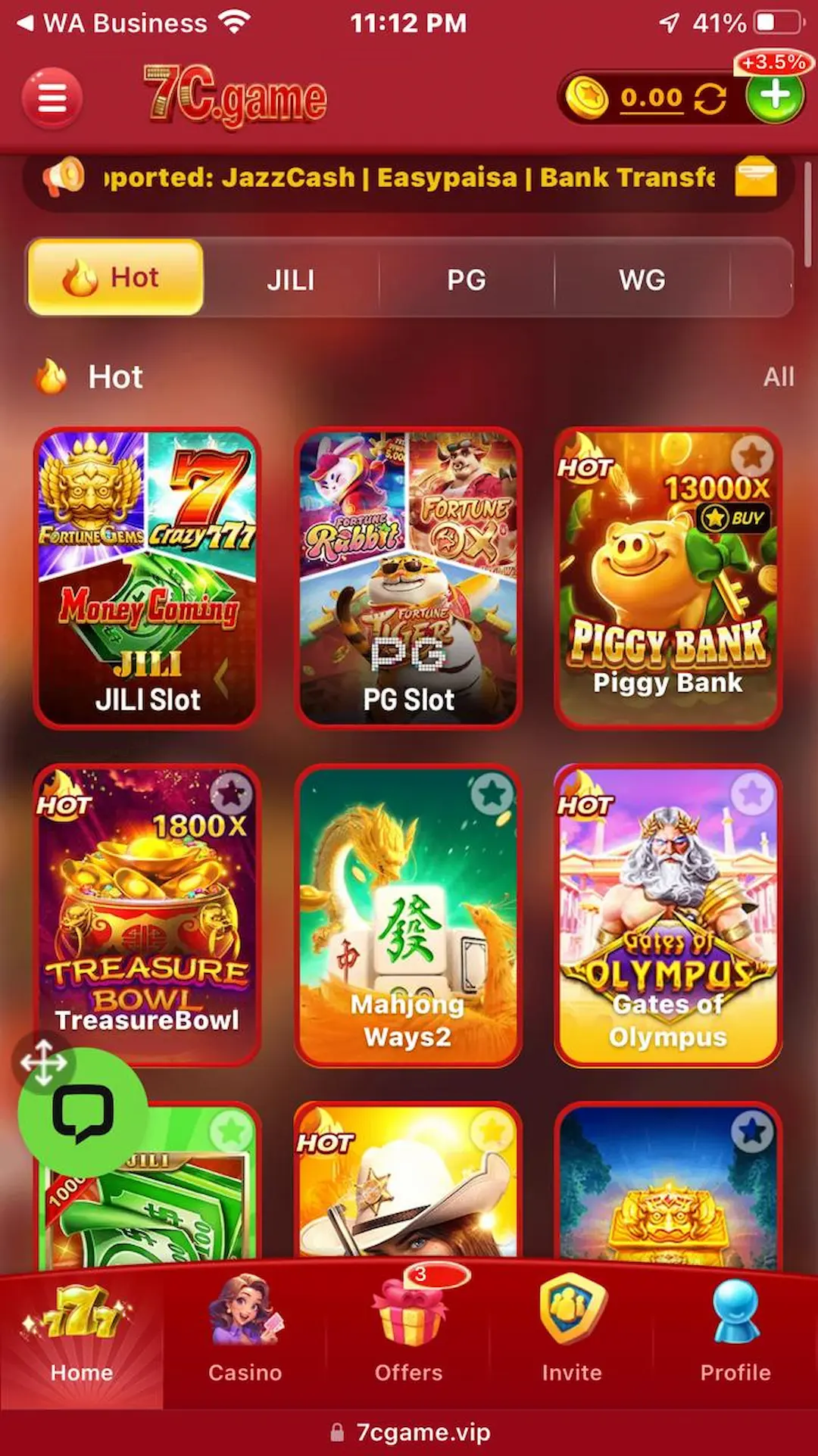The image size is (818, 1456).
Task: Open the JILI Slot tile
Action: tap(148, 578)
